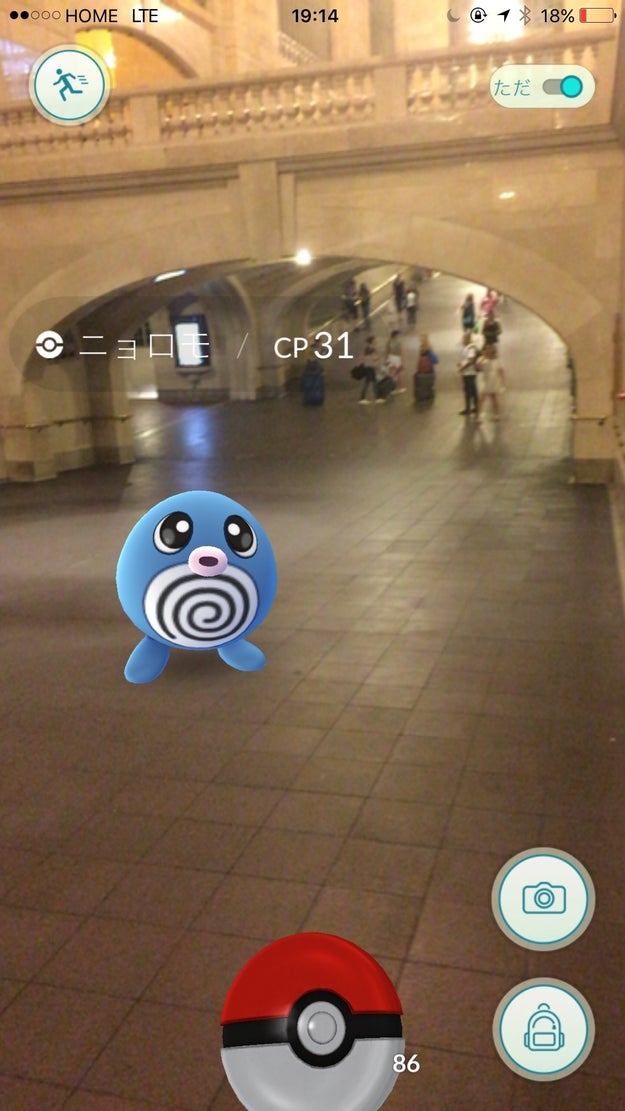
Task: Tap the run away icon
Action: pyautogui.click(x=68, y=87)
